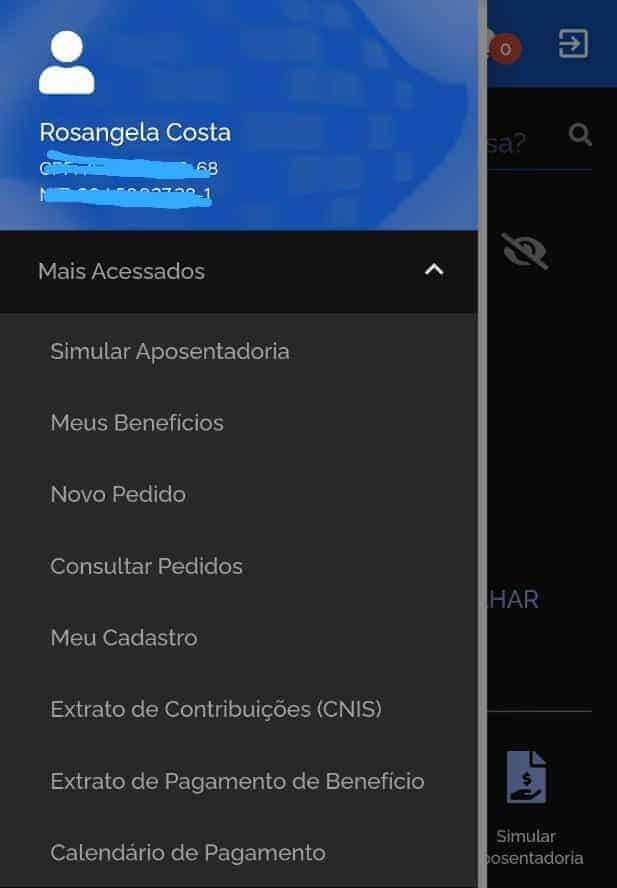This screenshot has width=617, height=888.
Task: Open Extrato de Pagamento de Benefício
Action: click(237, 782)
